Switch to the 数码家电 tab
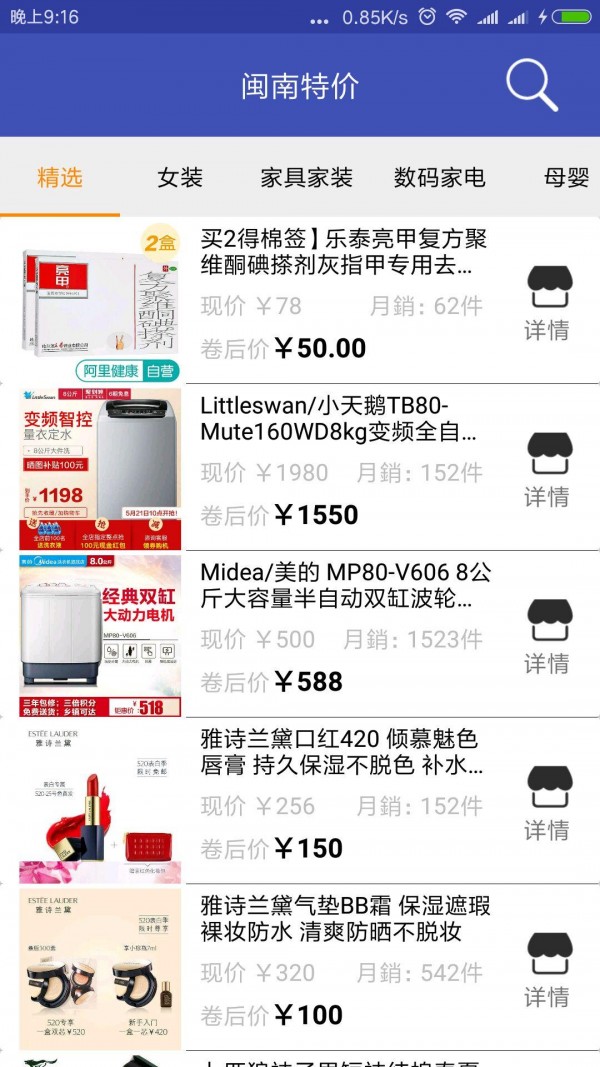The height and width of the screenshot is (1067, 600). pyautogui.click(x=439, y=178)
